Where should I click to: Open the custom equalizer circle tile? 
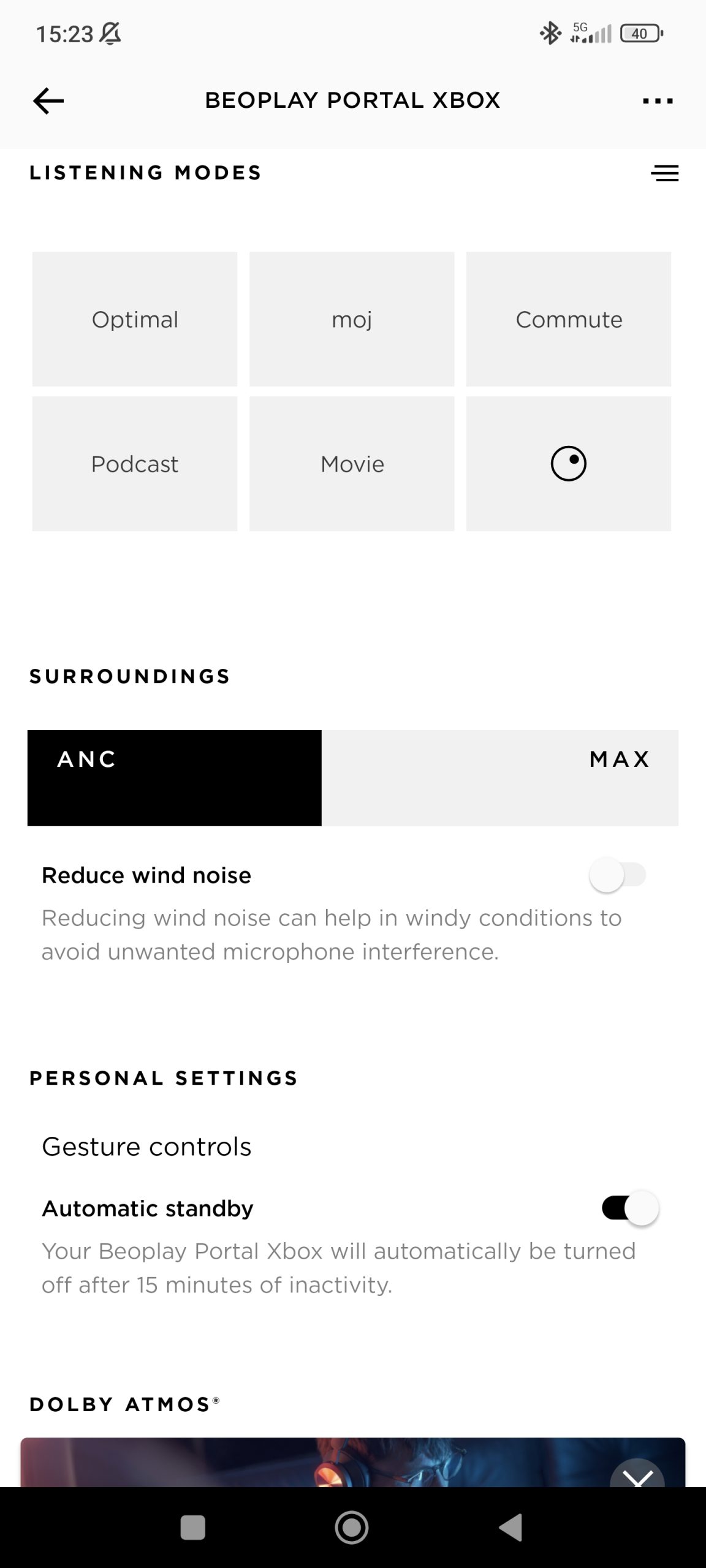point(569,464)
